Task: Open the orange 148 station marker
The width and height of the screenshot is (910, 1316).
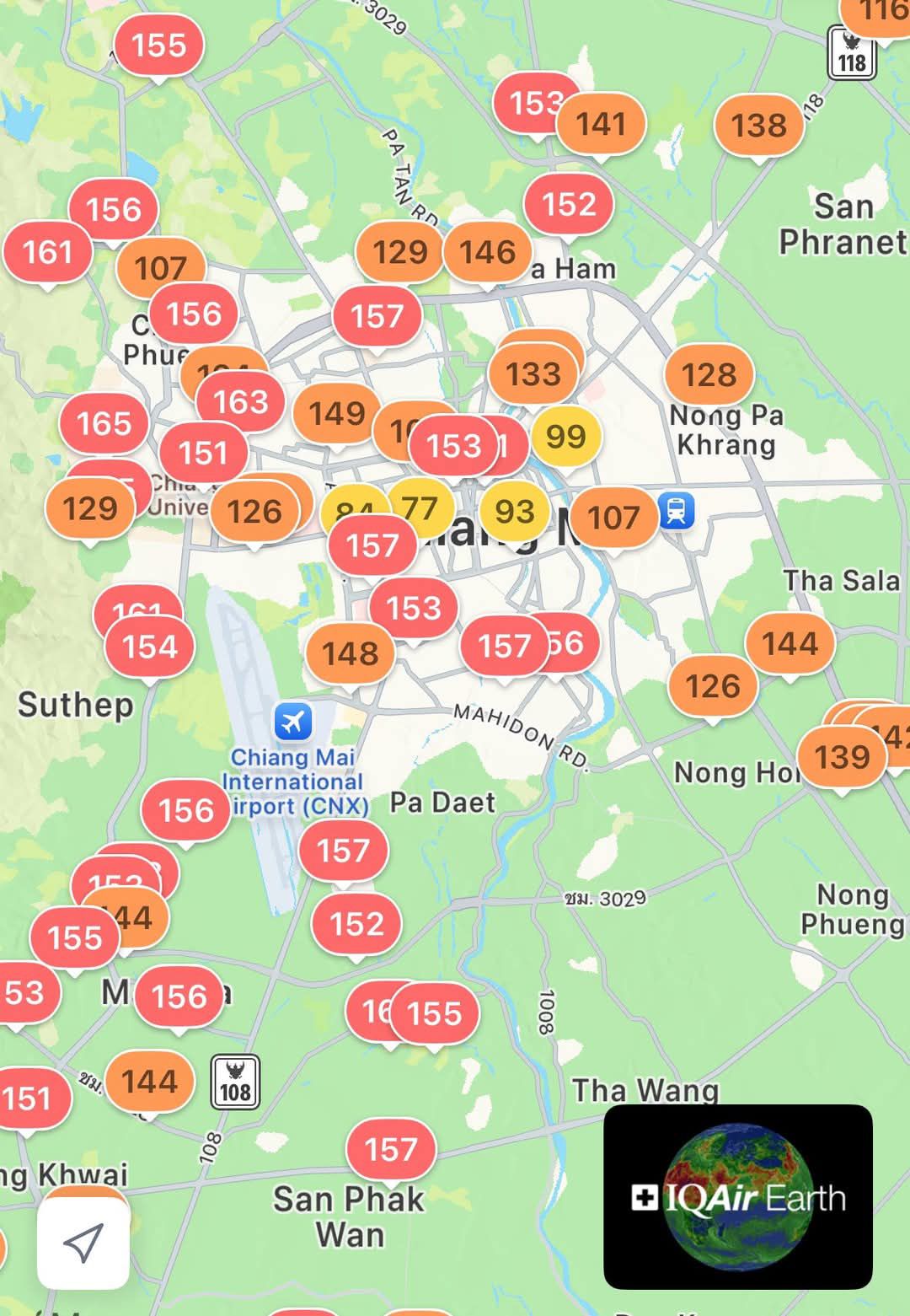Action: (351, 653)
